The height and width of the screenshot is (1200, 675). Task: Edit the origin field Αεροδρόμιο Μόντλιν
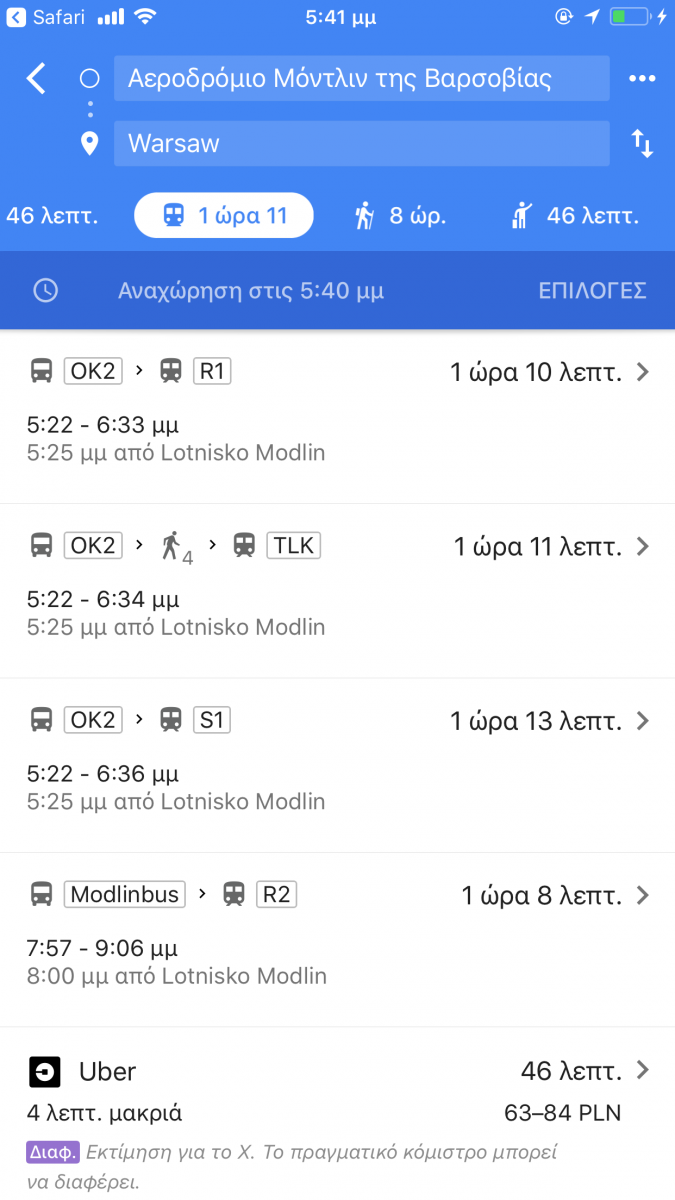[362, 78]
